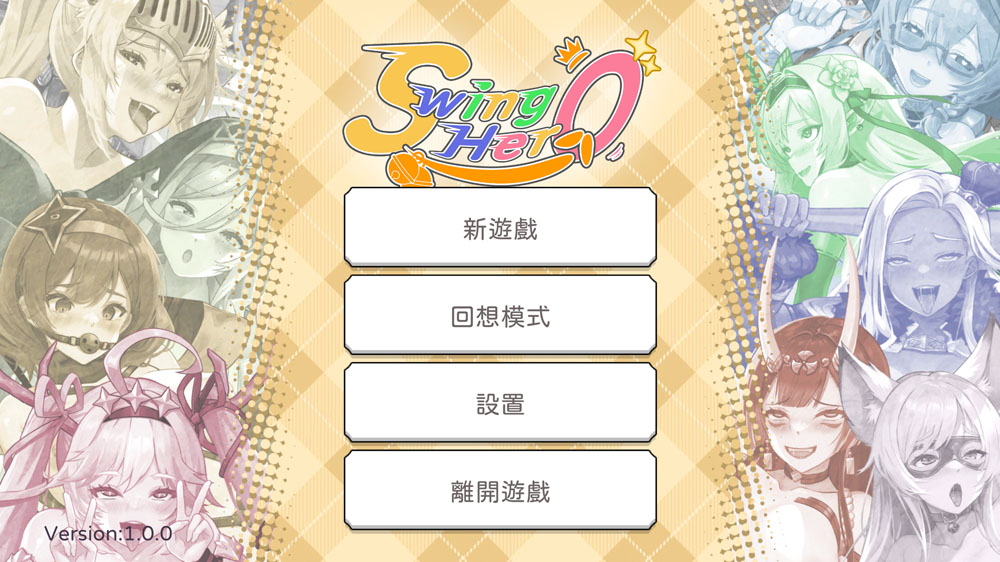Start a new game with 新遊戲
Screen dimensions: 1000x562
click(x=500, y=229)
